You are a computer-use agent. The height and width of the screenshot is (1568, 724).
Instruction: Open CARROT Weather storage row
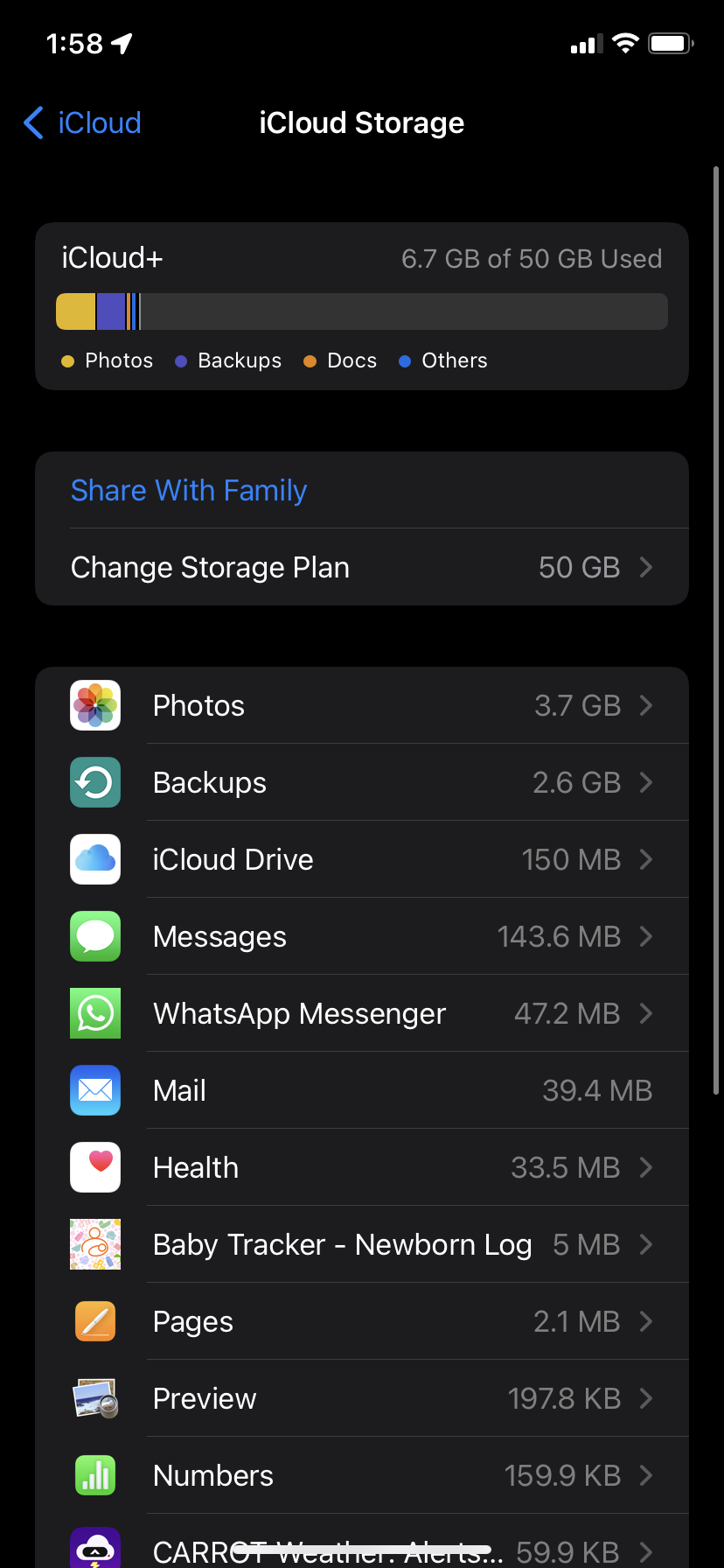(x=362, y=1542)
